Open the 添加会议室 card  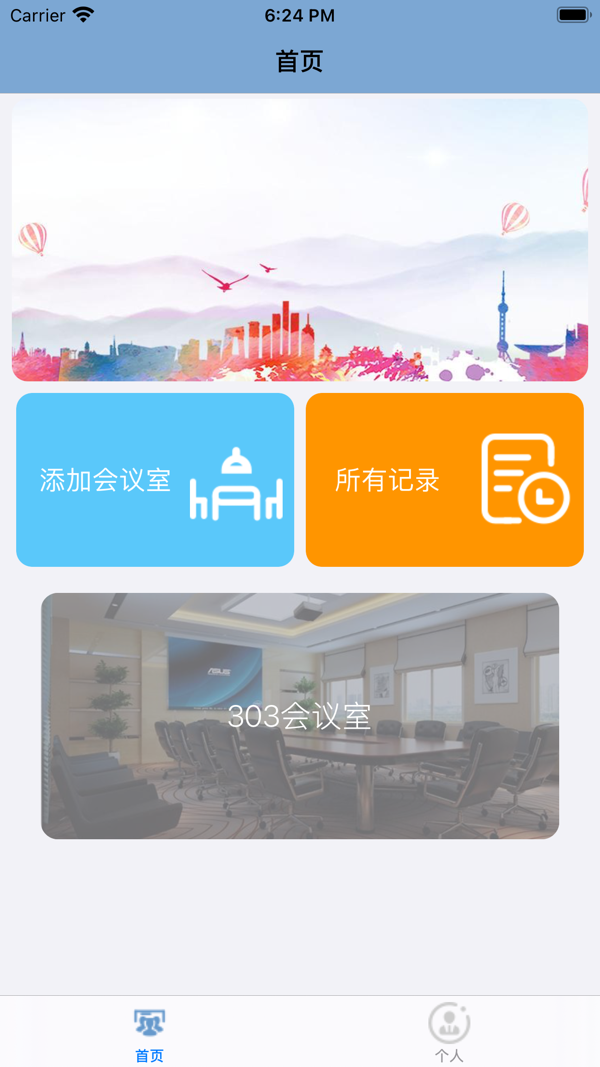[x=155, y=480]
